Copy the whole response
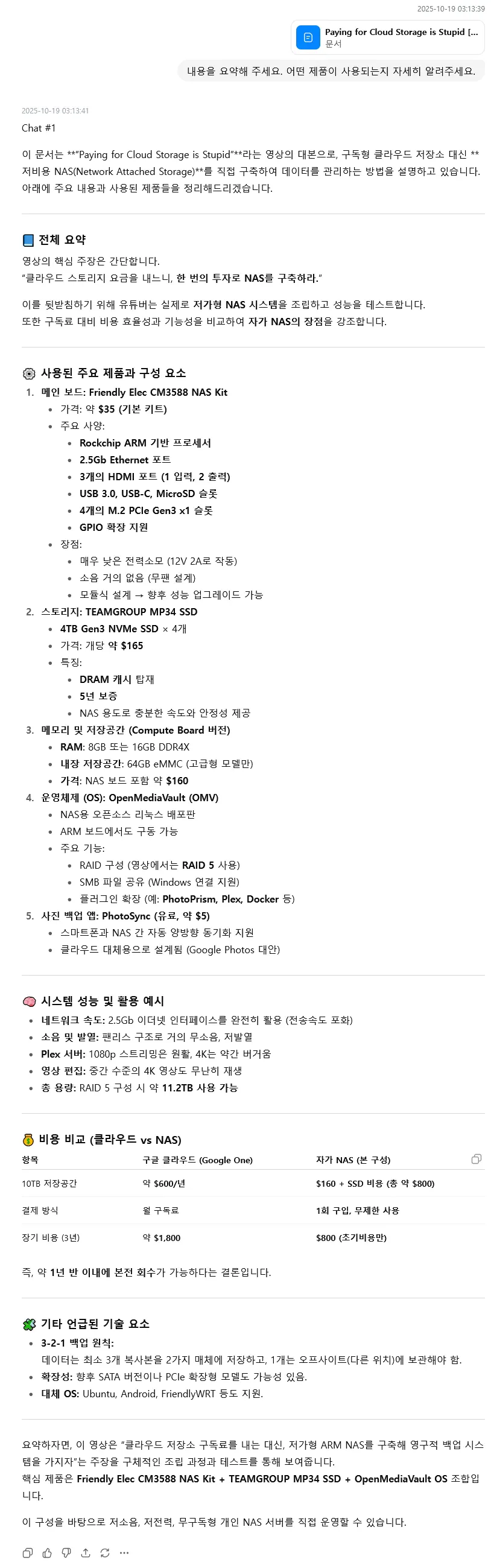This screenshot has width=491, height=1568. tap(27, 1552)
